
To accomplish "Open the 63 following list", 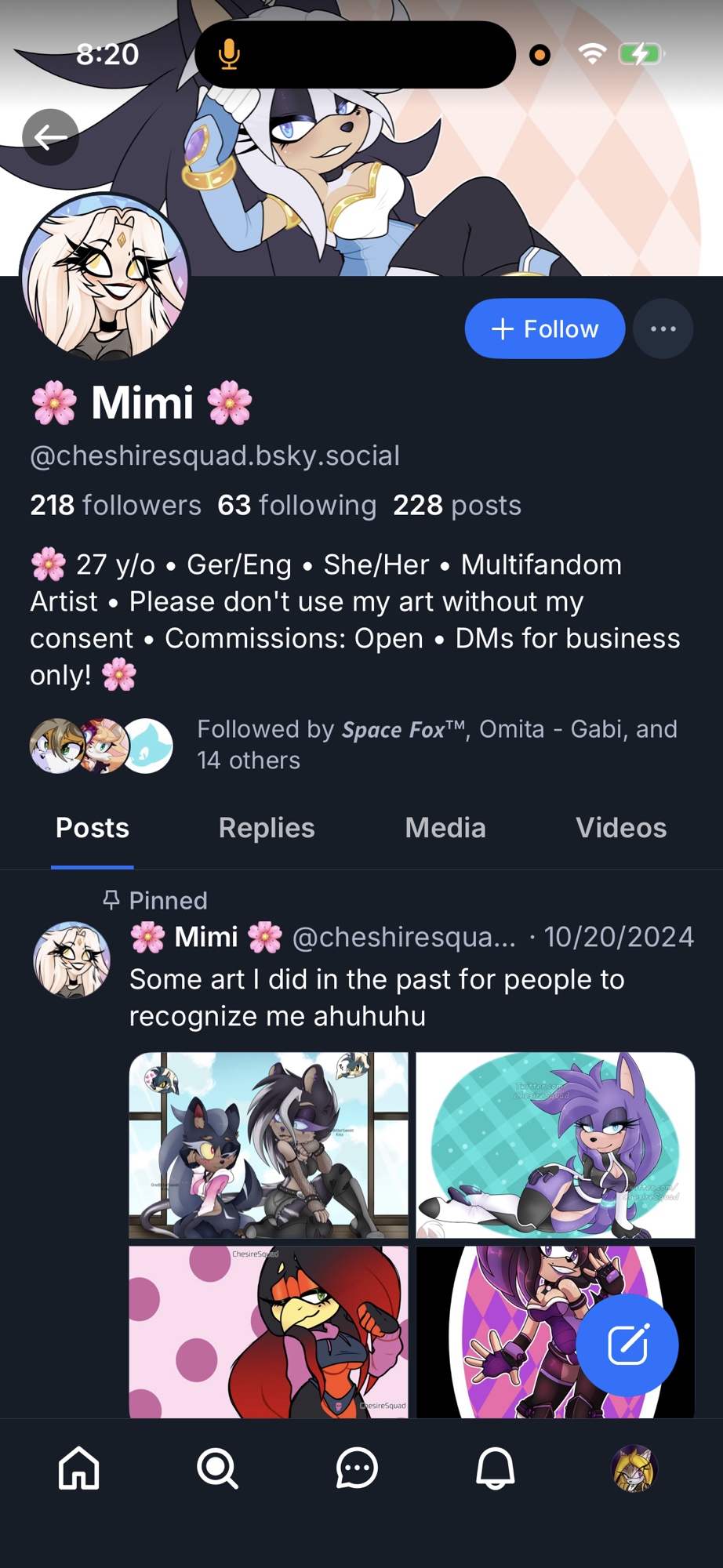I will [296, 506].
